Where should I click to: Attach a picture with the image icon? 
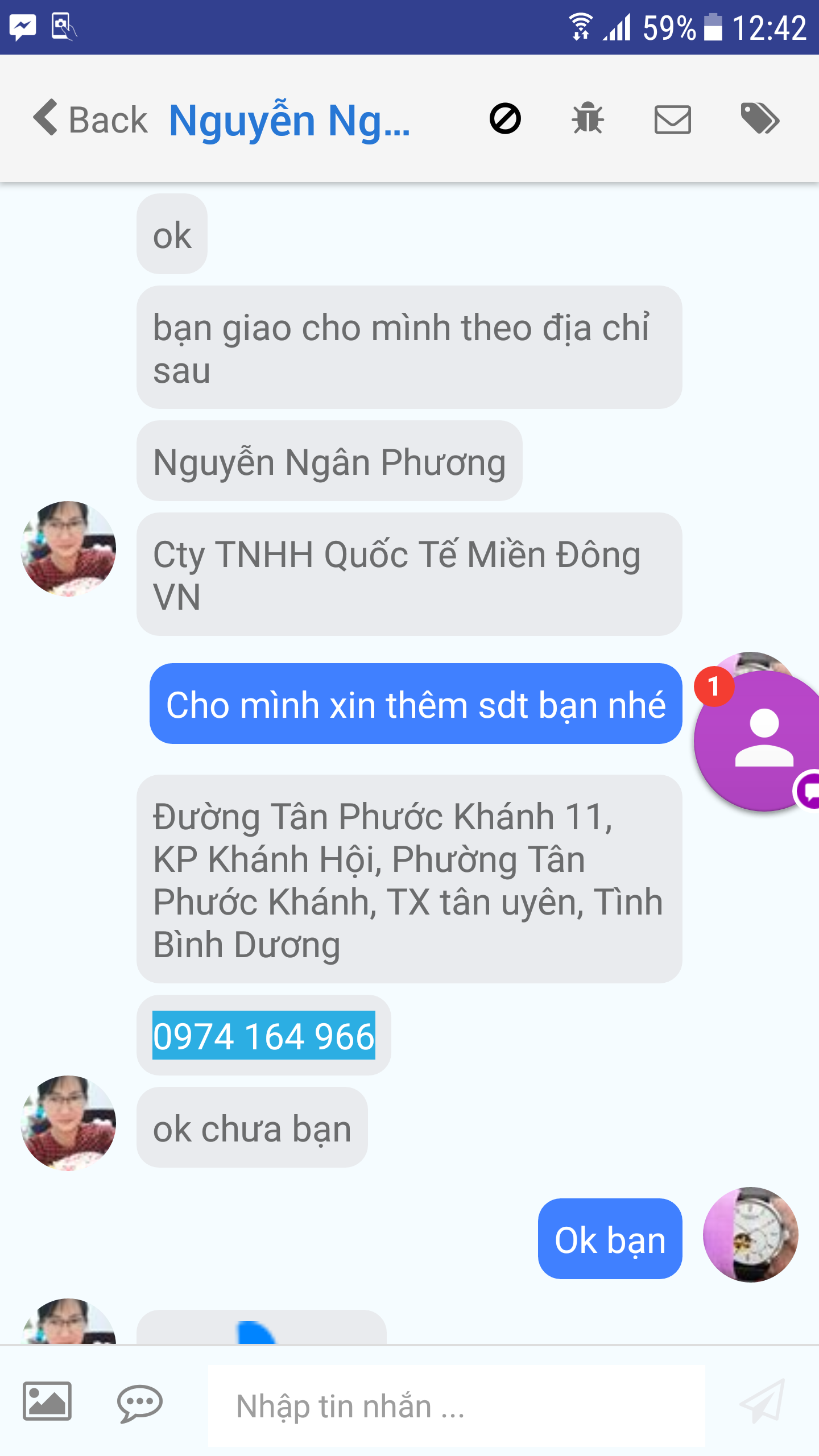pyautogui.click(x=47, y=1401)
